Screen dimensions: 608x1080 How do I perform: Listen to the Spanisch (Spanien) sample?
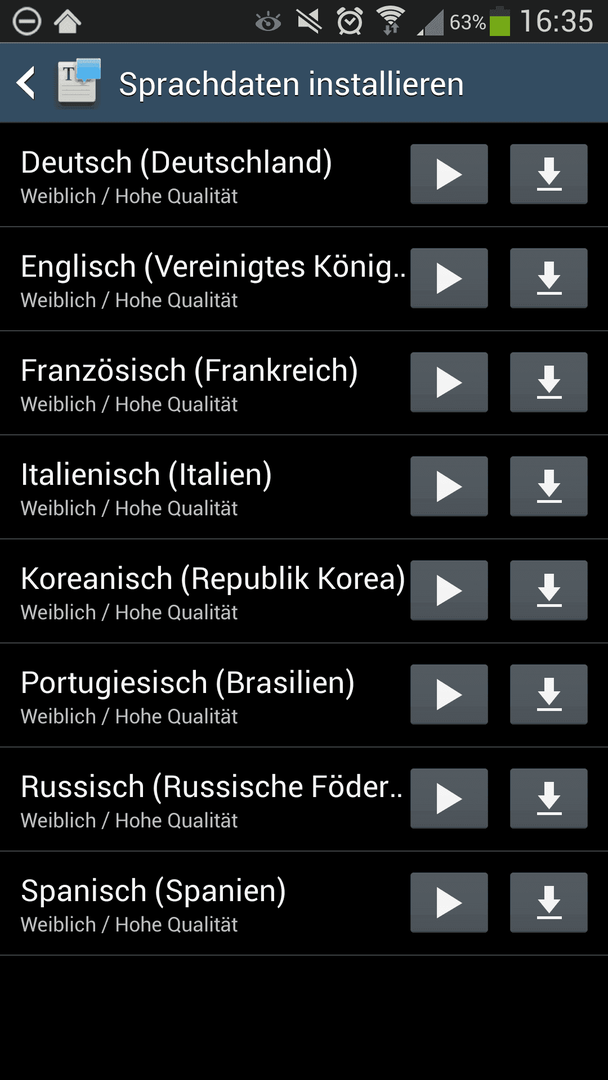(x=449, y=902)
